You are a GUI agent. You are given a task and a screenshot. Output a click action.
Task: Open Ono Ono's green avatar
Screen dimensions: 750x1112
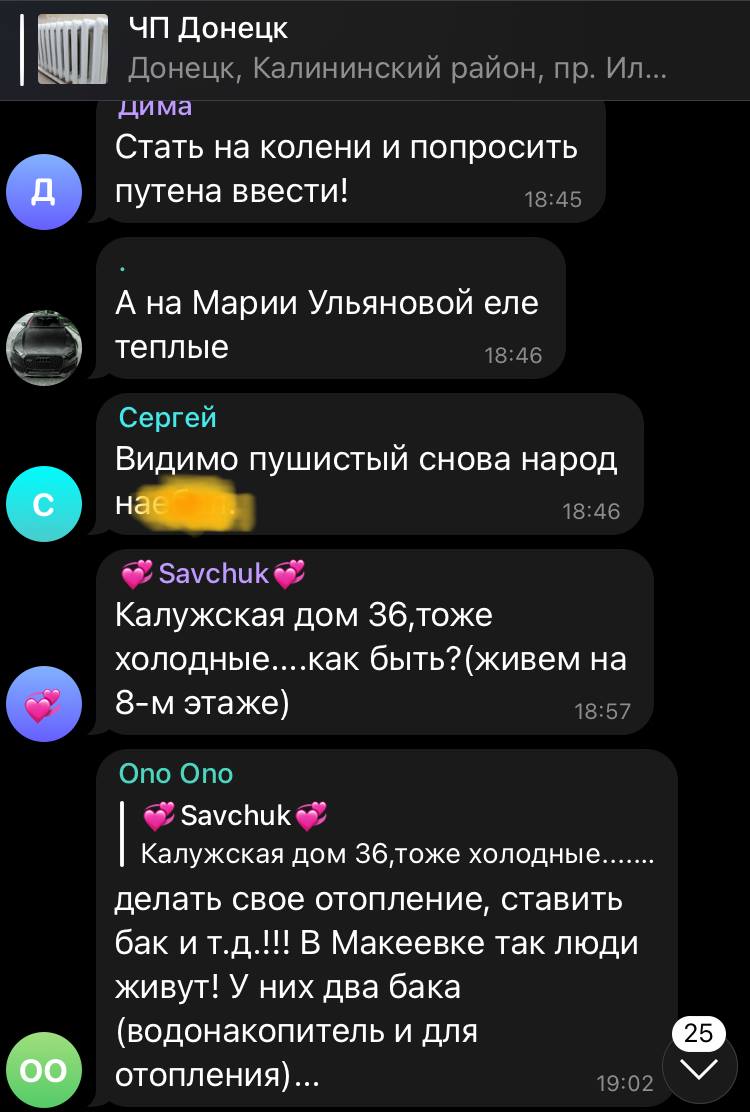pyautogui.click(x=43, y=1071)
